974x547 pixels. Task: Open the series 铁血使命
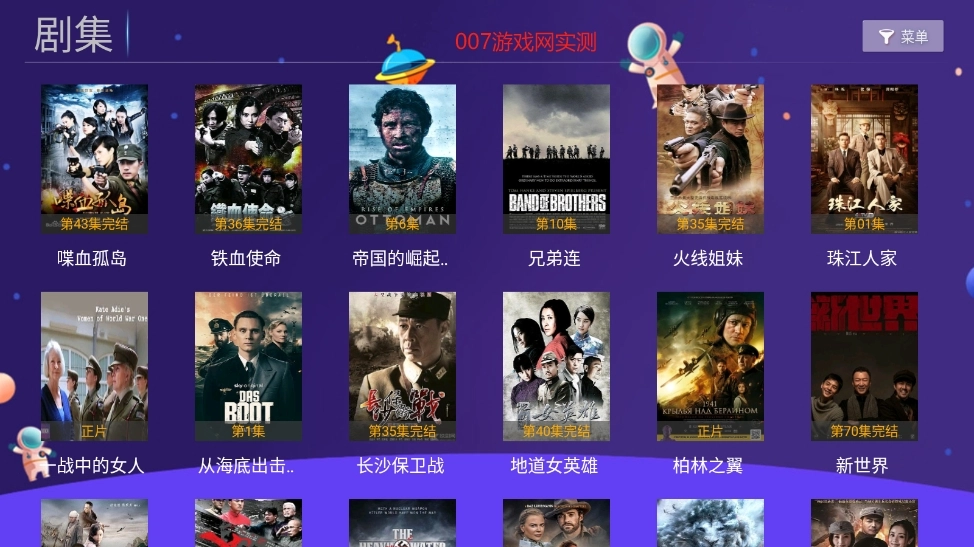(x=248, y=160)
